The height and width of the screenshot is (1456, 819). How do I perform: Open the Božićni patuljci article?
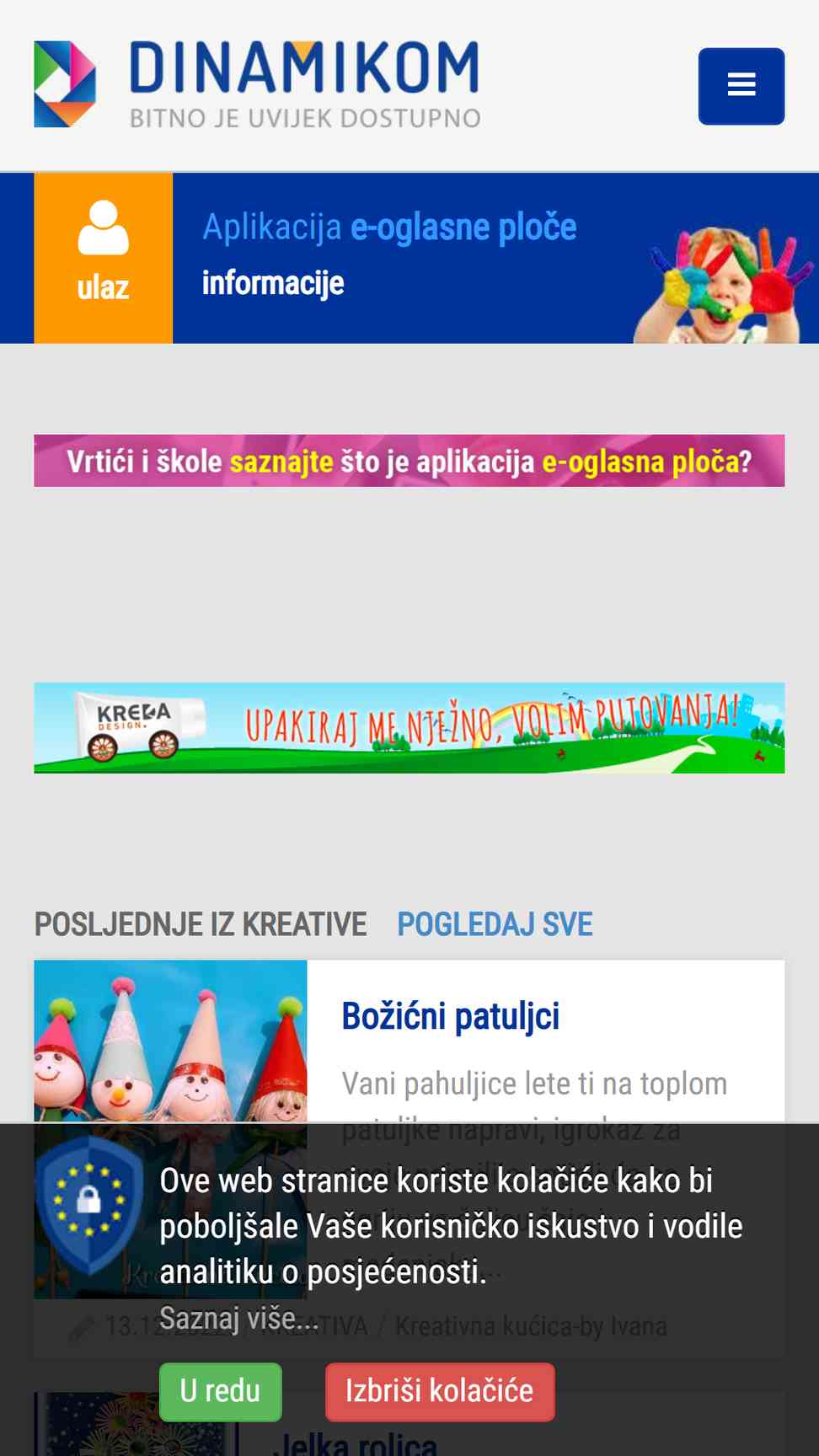coord(450,1016)
